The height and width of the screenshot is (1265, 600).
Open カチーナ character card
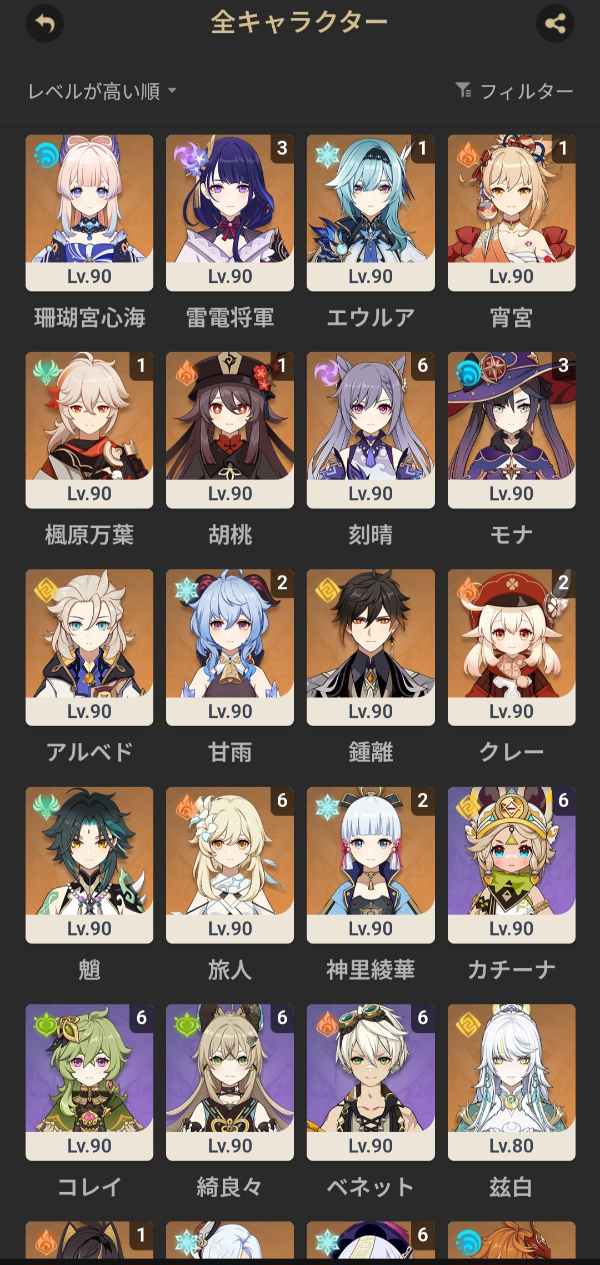(511, 864)
